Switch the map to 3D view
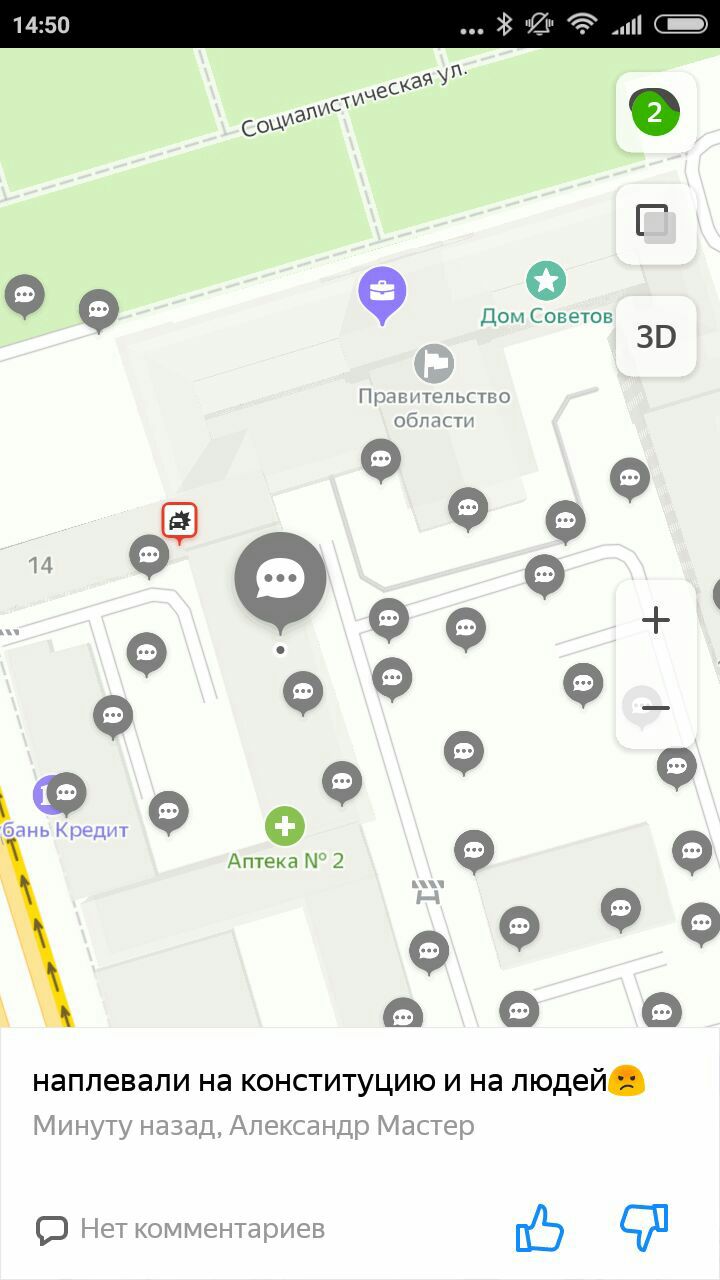 (655, 337)
